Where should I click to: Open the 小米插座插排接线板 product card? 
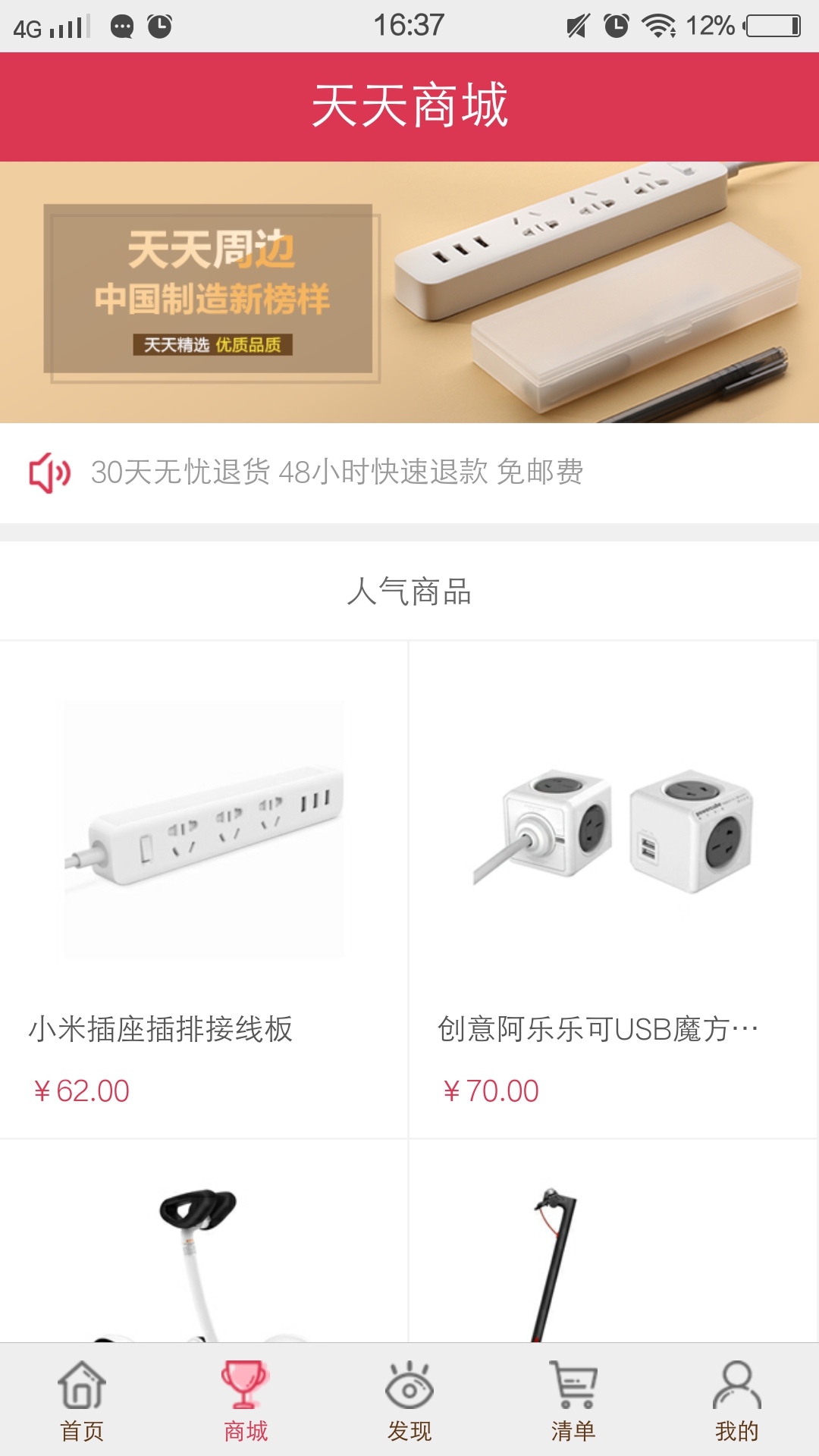[204, 887]
